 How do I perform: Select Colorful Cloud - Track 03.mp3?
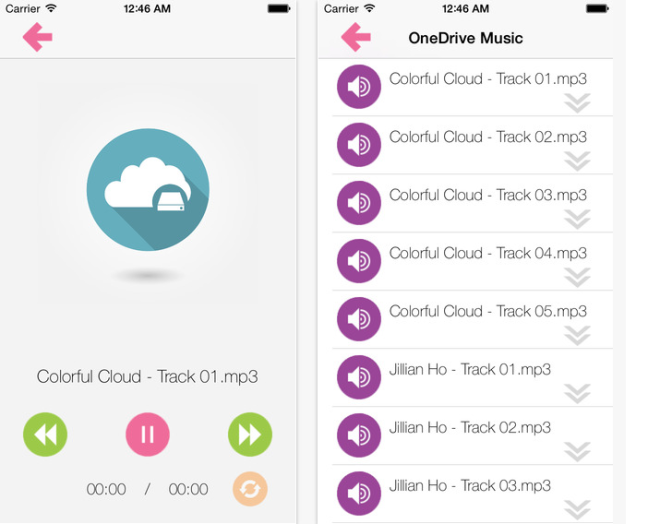click(x=487, y=195)
